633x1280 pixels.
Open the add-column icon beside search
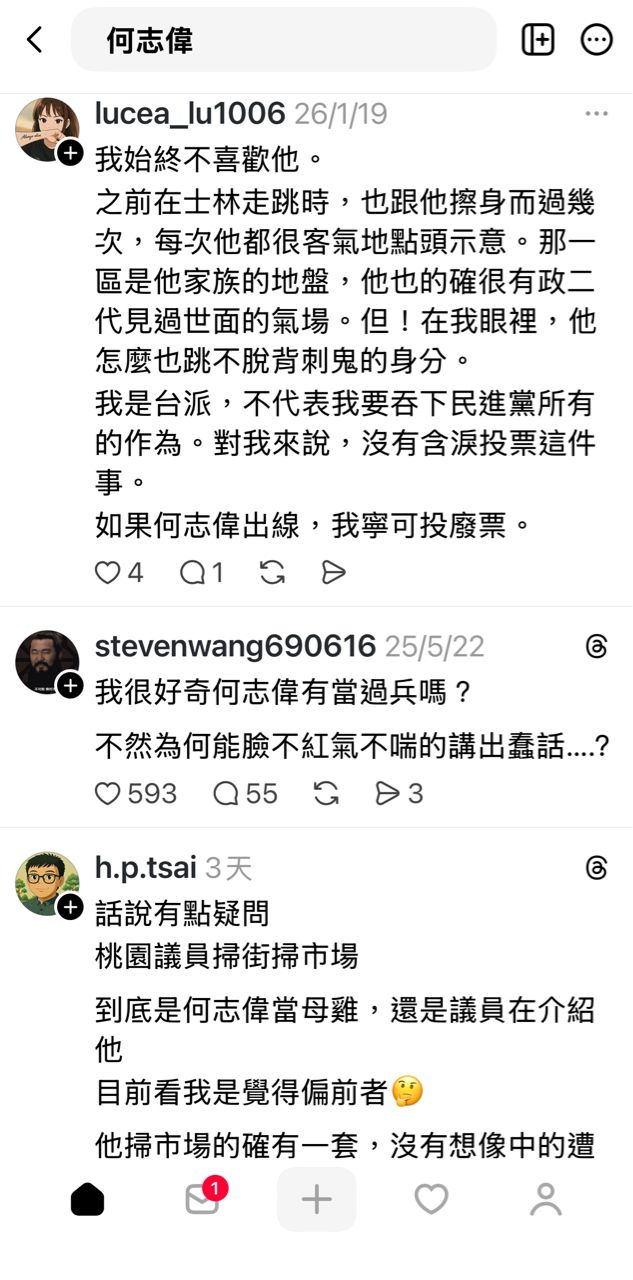pos(538,40)
